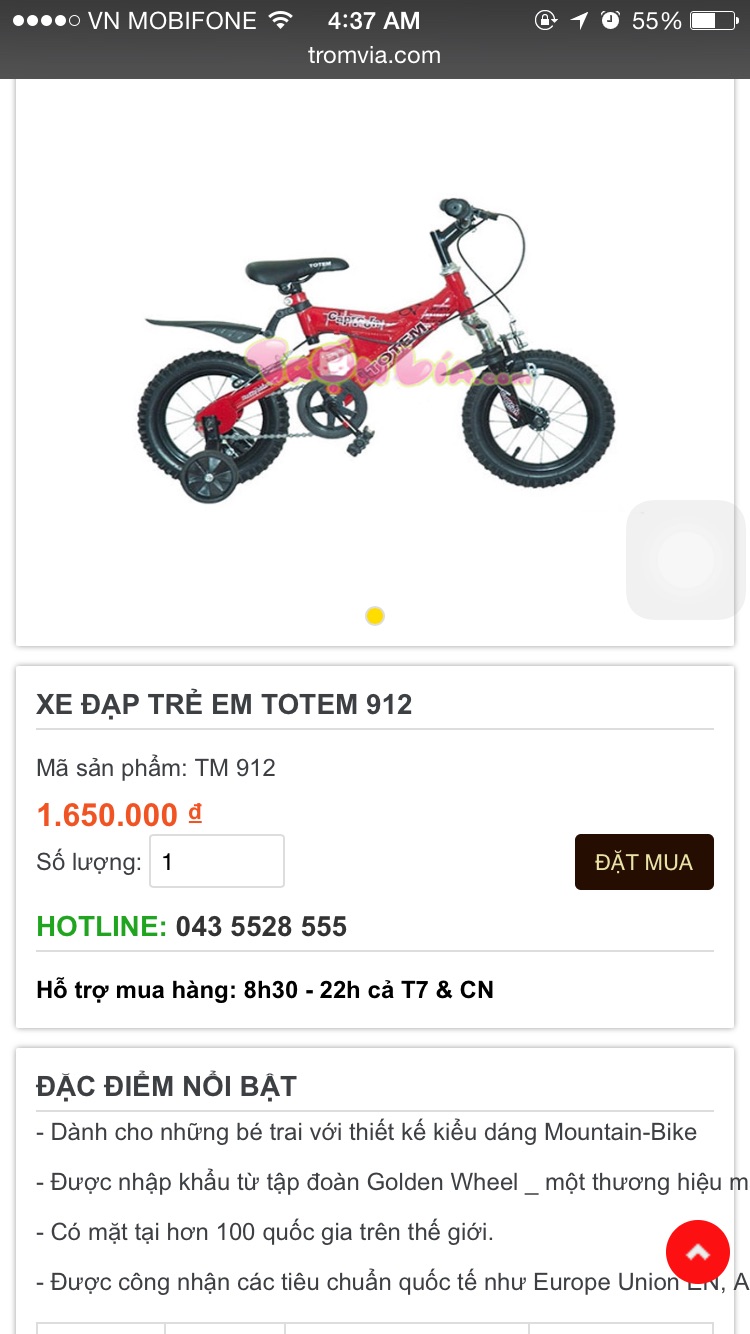Tap the ĐẶT MUA order button
This screenshot has height=1334, width=750.
point(644,862)
